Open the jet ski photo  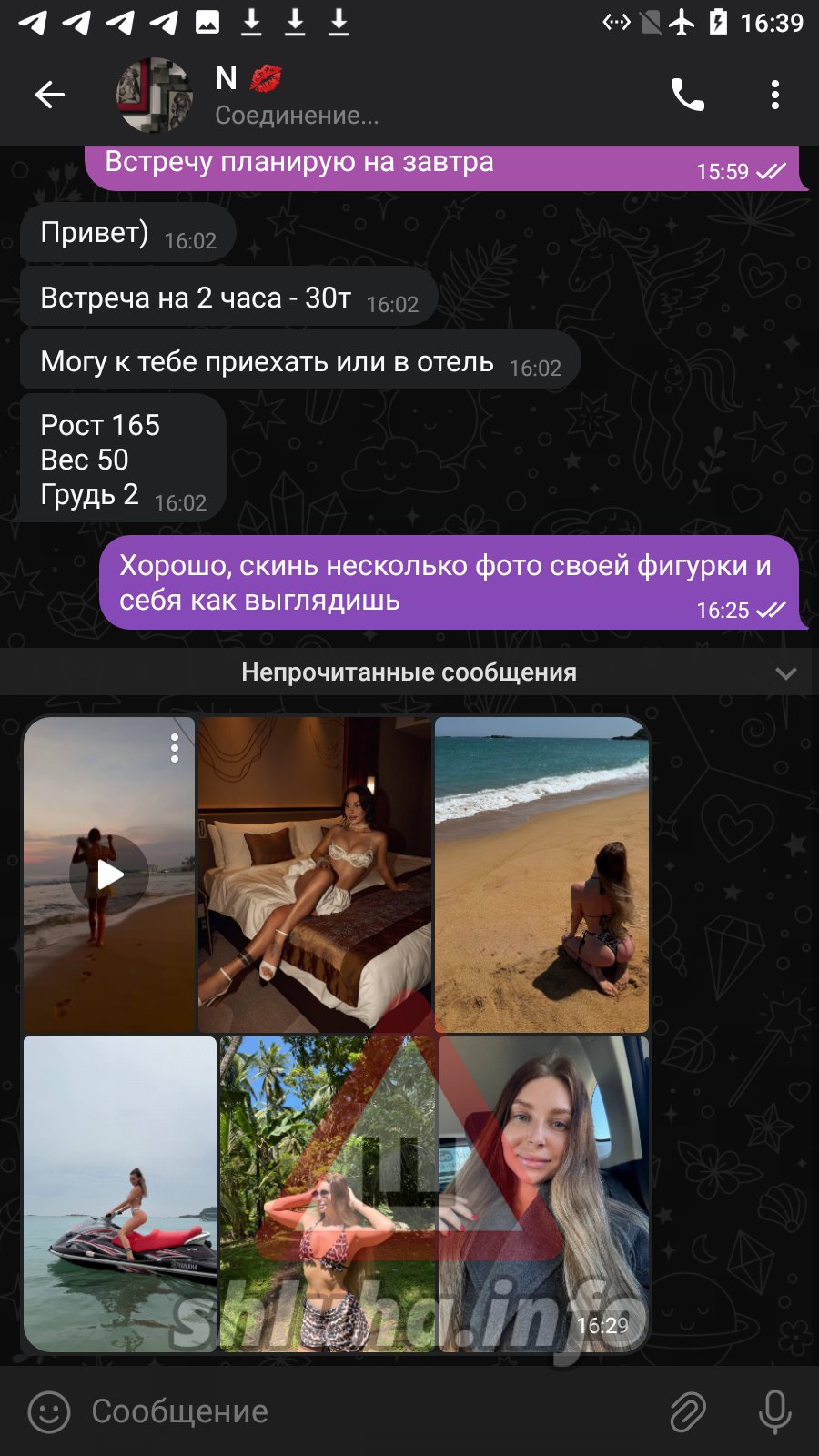pyautogui.click(x=120, y=1192)
